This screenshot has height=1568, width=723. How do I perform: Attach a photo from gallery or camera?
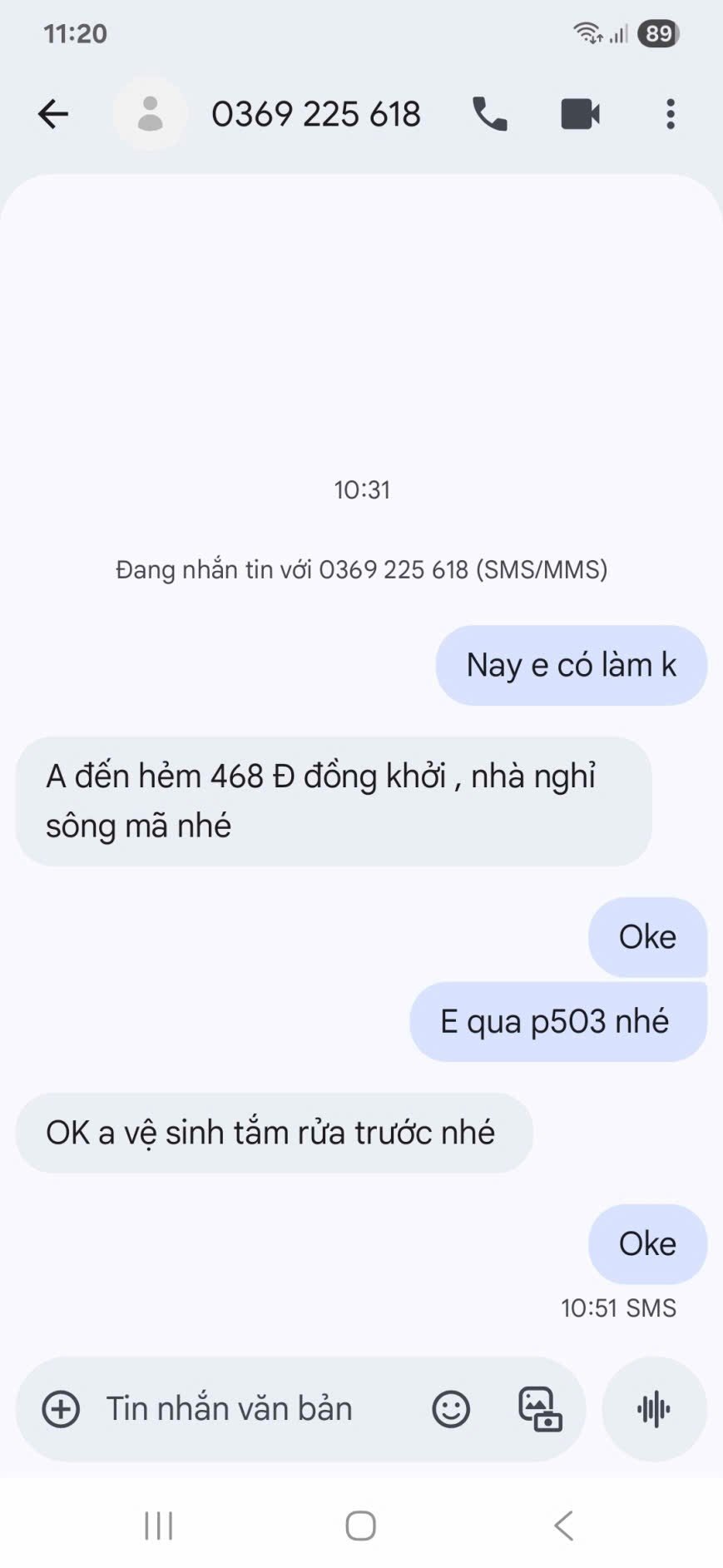tap(540, 1409)
